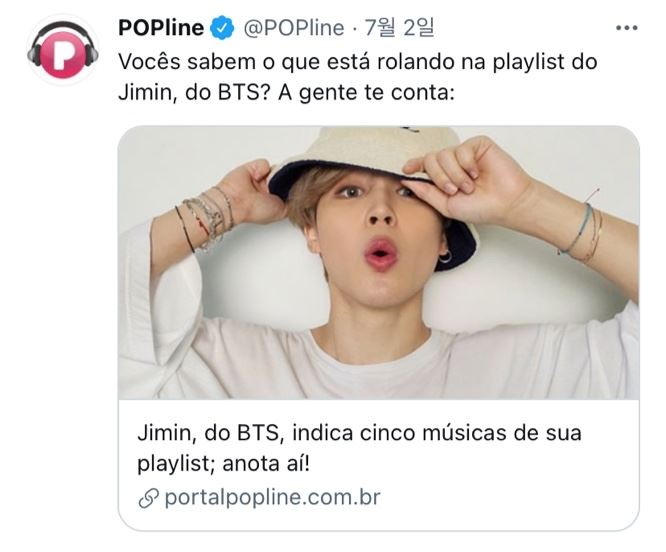Tap the POPline account name
Image resolution: width=666 pixels, height=552 pixels.
(160, 27)
